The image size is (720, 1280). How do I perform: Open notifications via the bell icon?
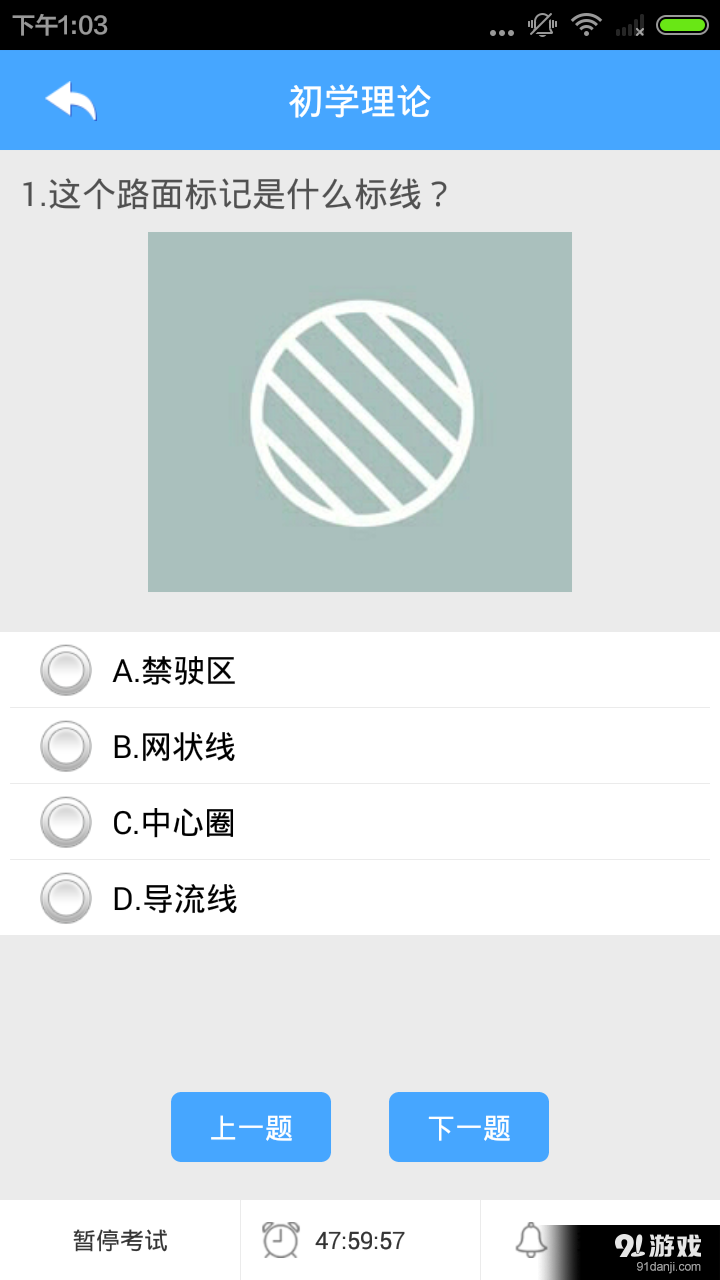pyautogui.click(x=531, y=1238)
